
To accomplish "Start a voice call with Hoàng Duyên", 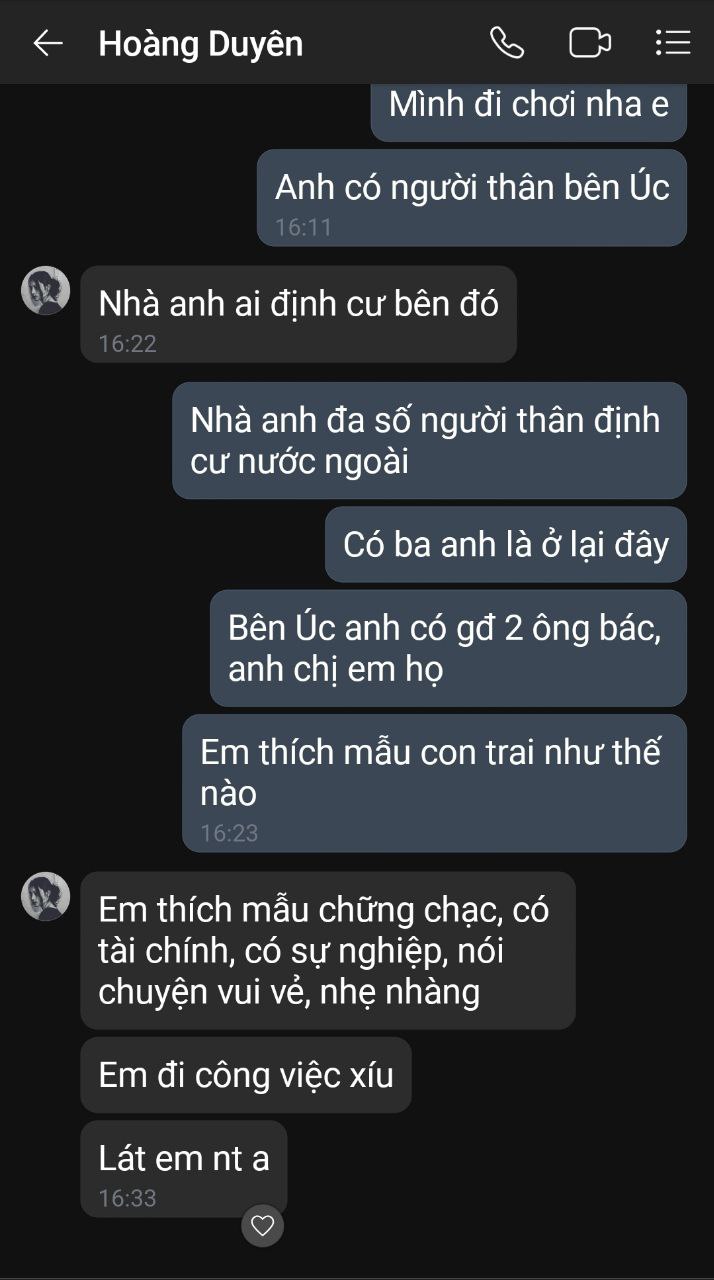I will tap(507, 43).
